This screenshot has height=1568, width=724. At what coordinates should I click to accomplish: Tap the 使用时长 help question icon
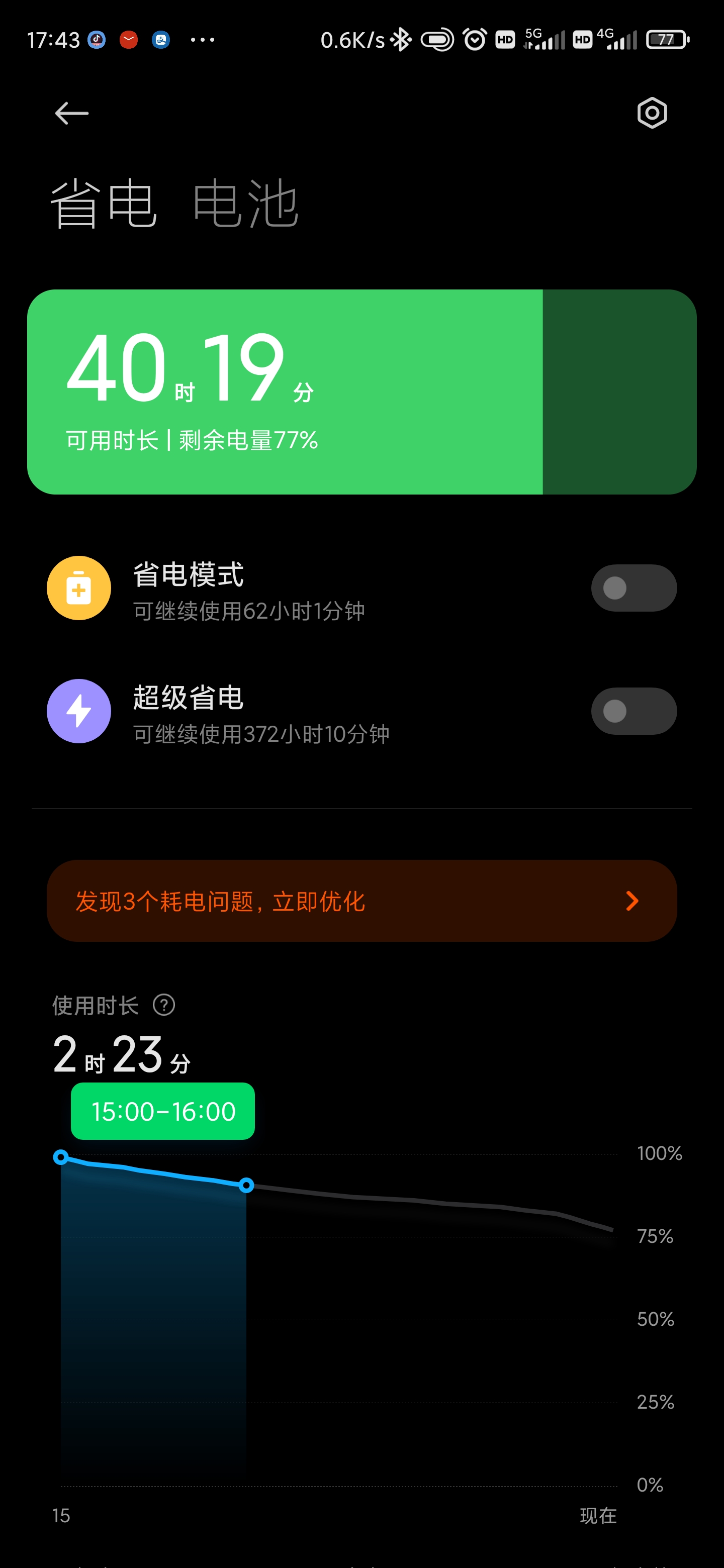tap(164, 1005)
